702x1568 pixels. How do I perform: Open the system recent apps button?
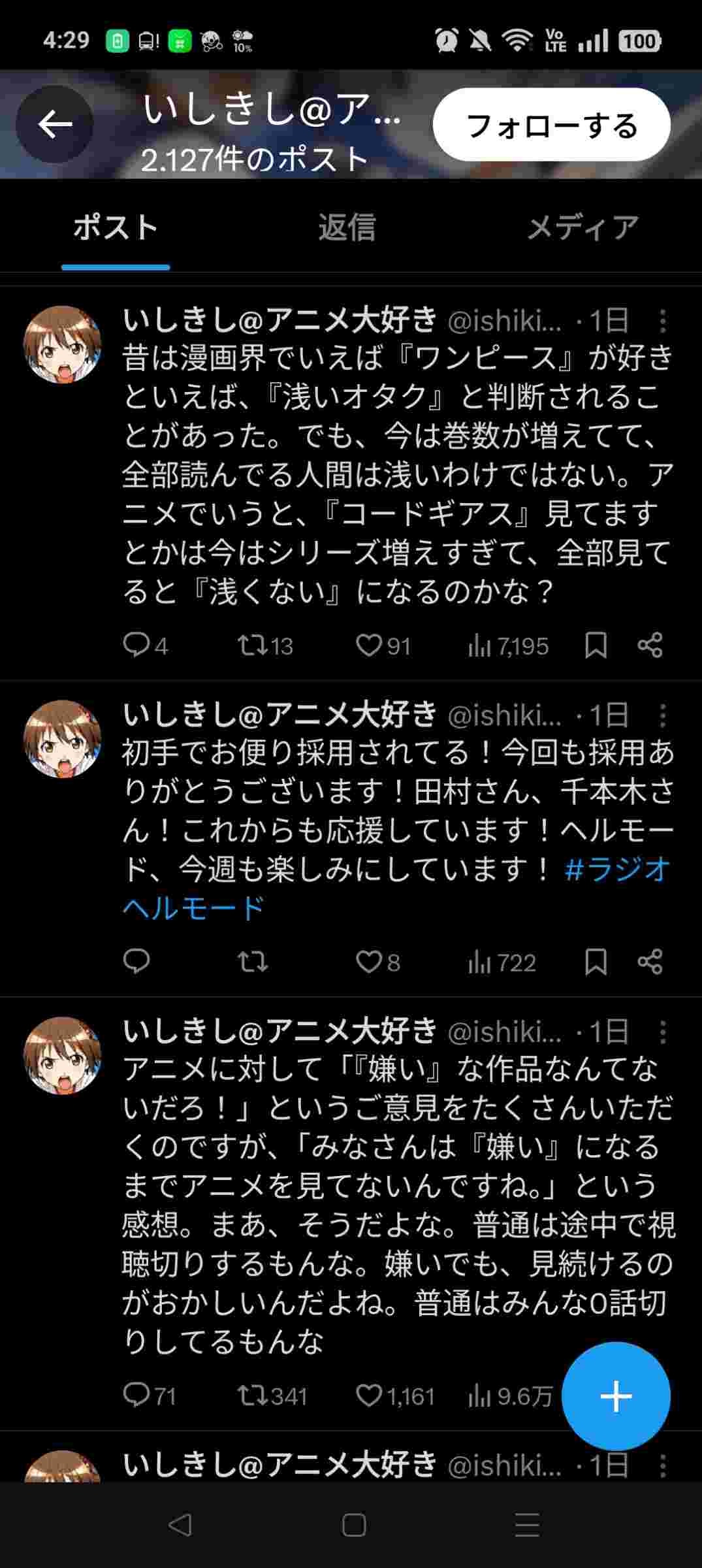coord(527,1525)
